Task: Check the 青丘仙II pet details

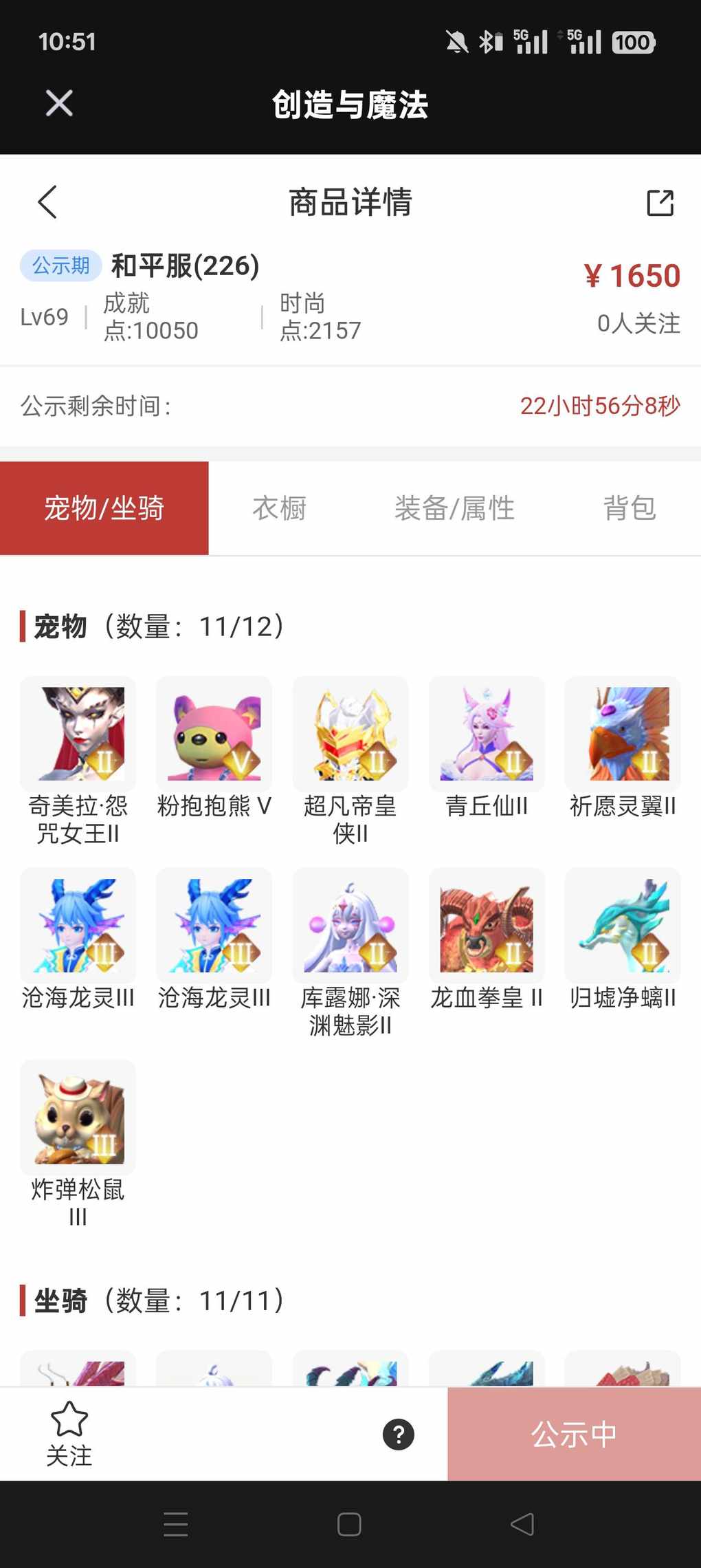Action: [x=487, y=734]
